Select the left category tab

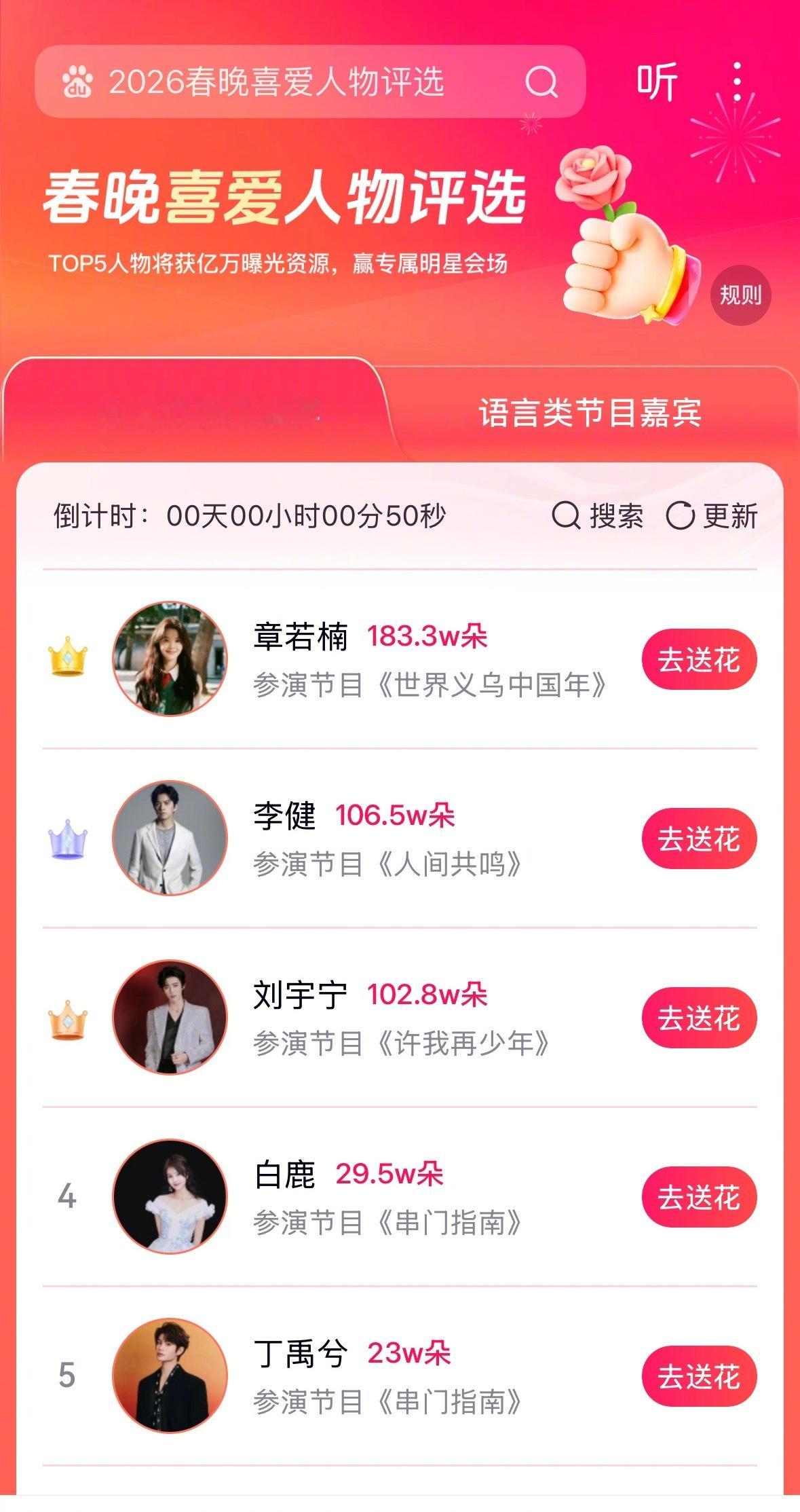(x=197, y=408)
